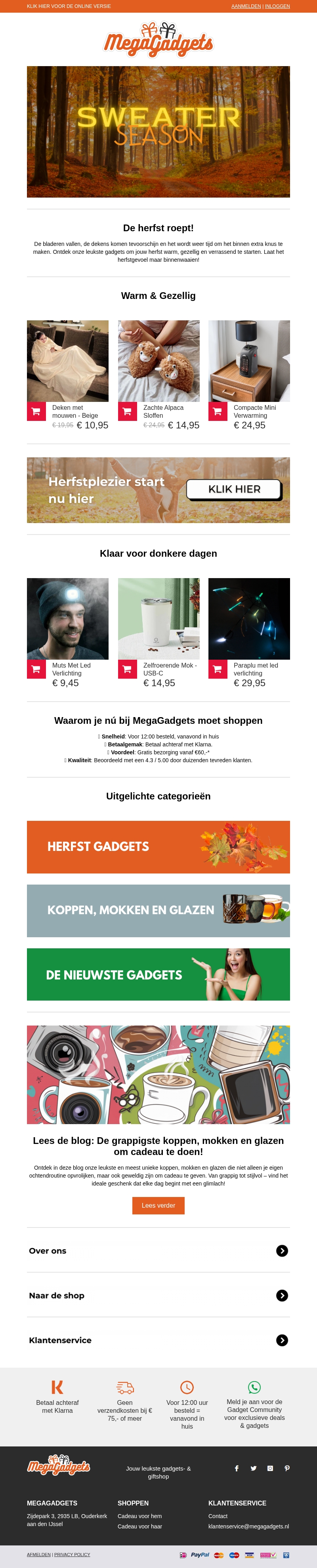Add Paraplu met led verlichting to cart
317x1568 pixels.
[x=218, y=669]
